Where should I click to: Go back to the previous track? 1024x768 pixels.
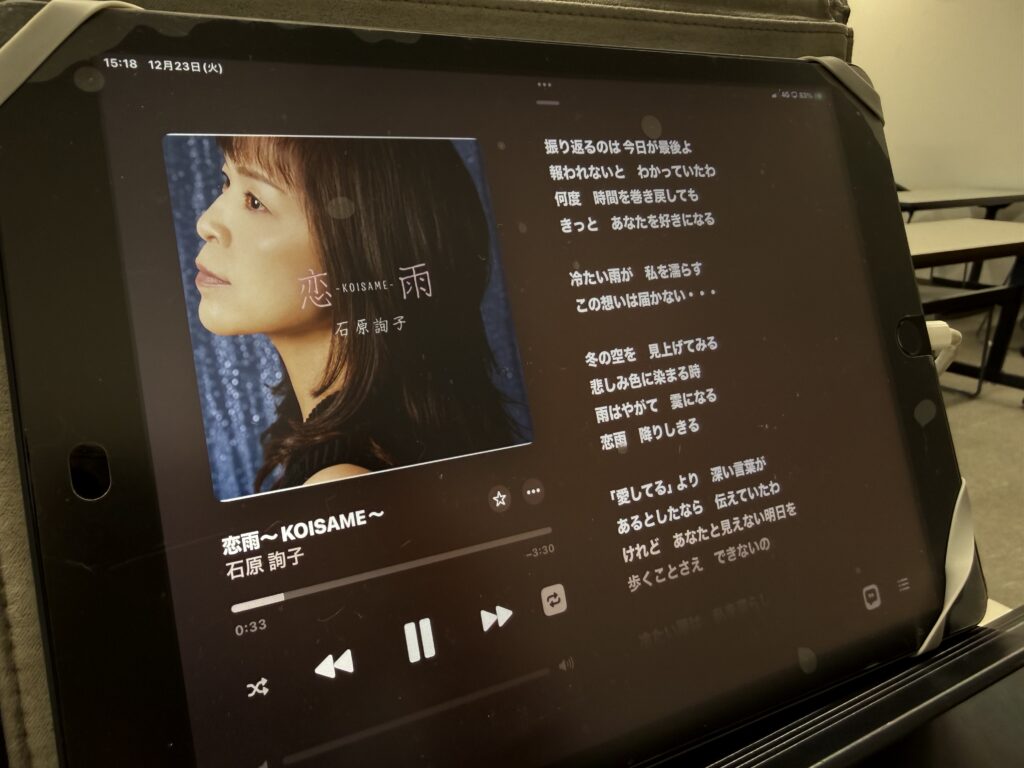[334, 663]
